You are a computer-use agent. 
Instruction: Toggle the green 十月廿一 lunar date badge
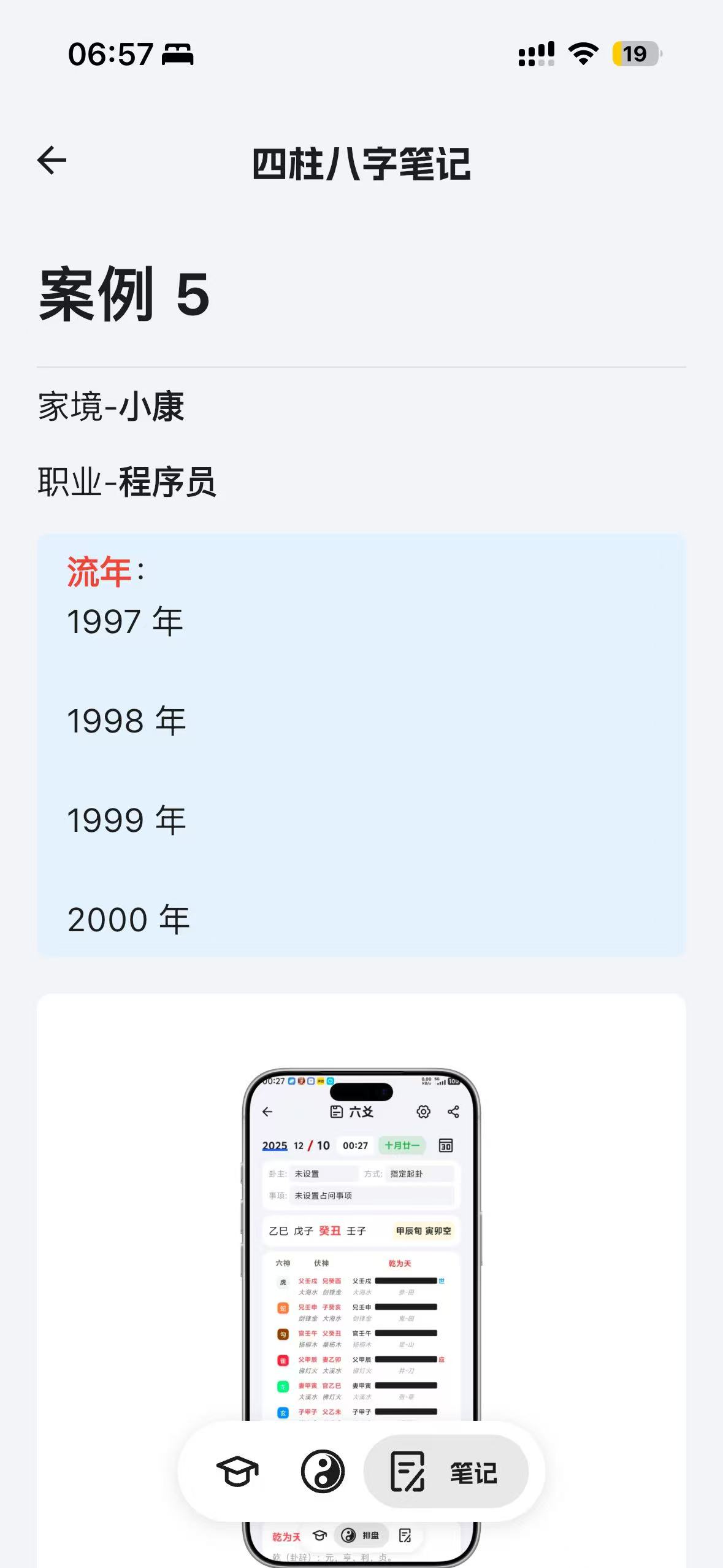402,1146
